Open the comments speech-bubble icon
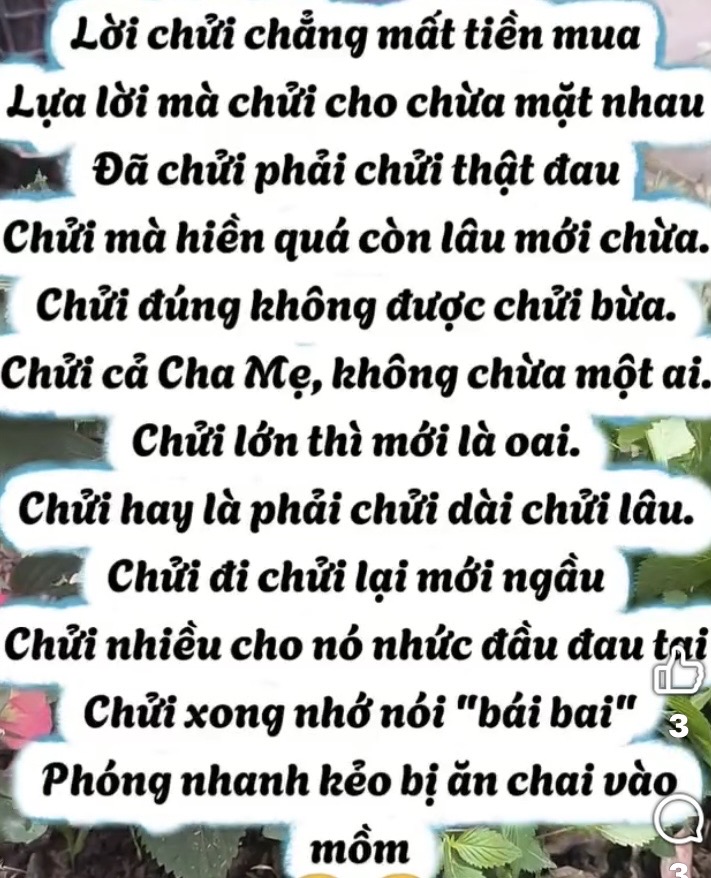The image size is (711, 878). [x=679, y=821]
